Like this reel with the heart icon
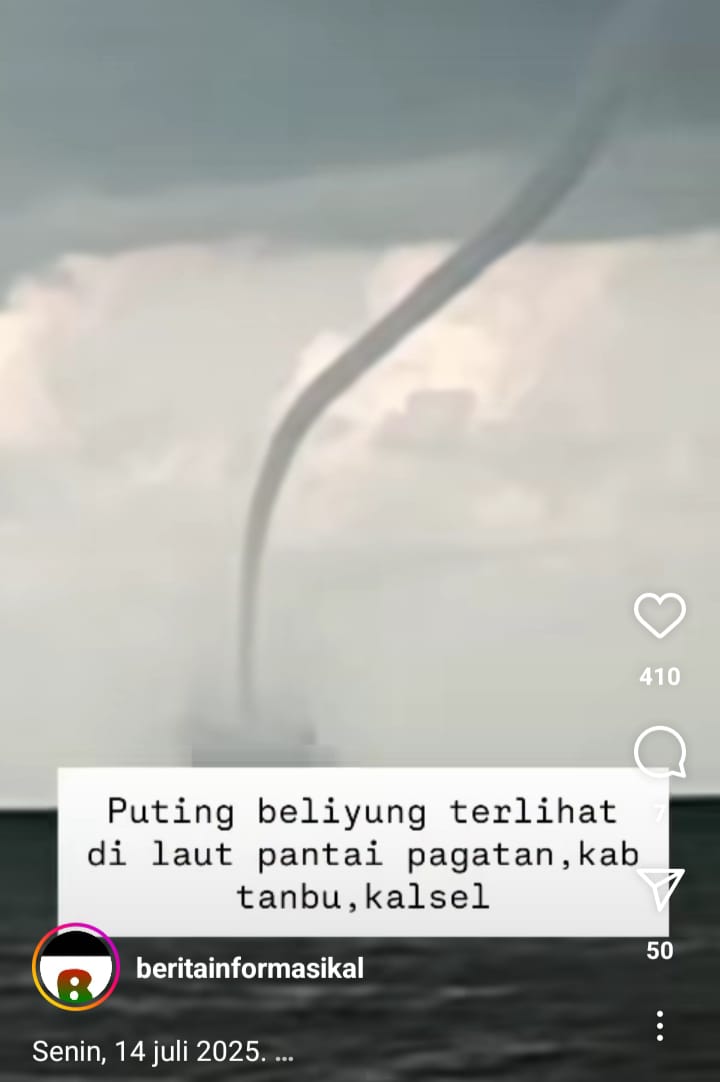Viewport: 720px width, 1082px height. point(660,616)
